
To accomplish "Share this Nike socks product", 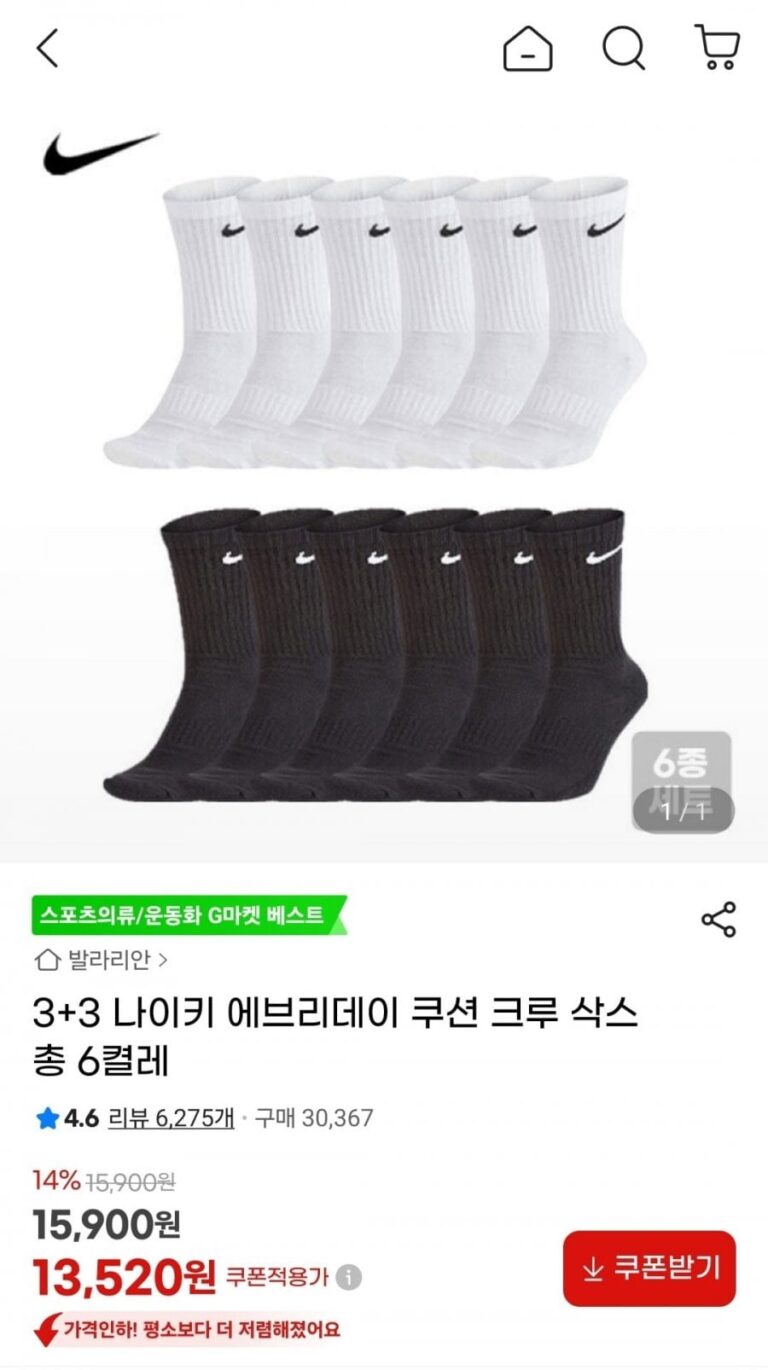I will [718, 919].
